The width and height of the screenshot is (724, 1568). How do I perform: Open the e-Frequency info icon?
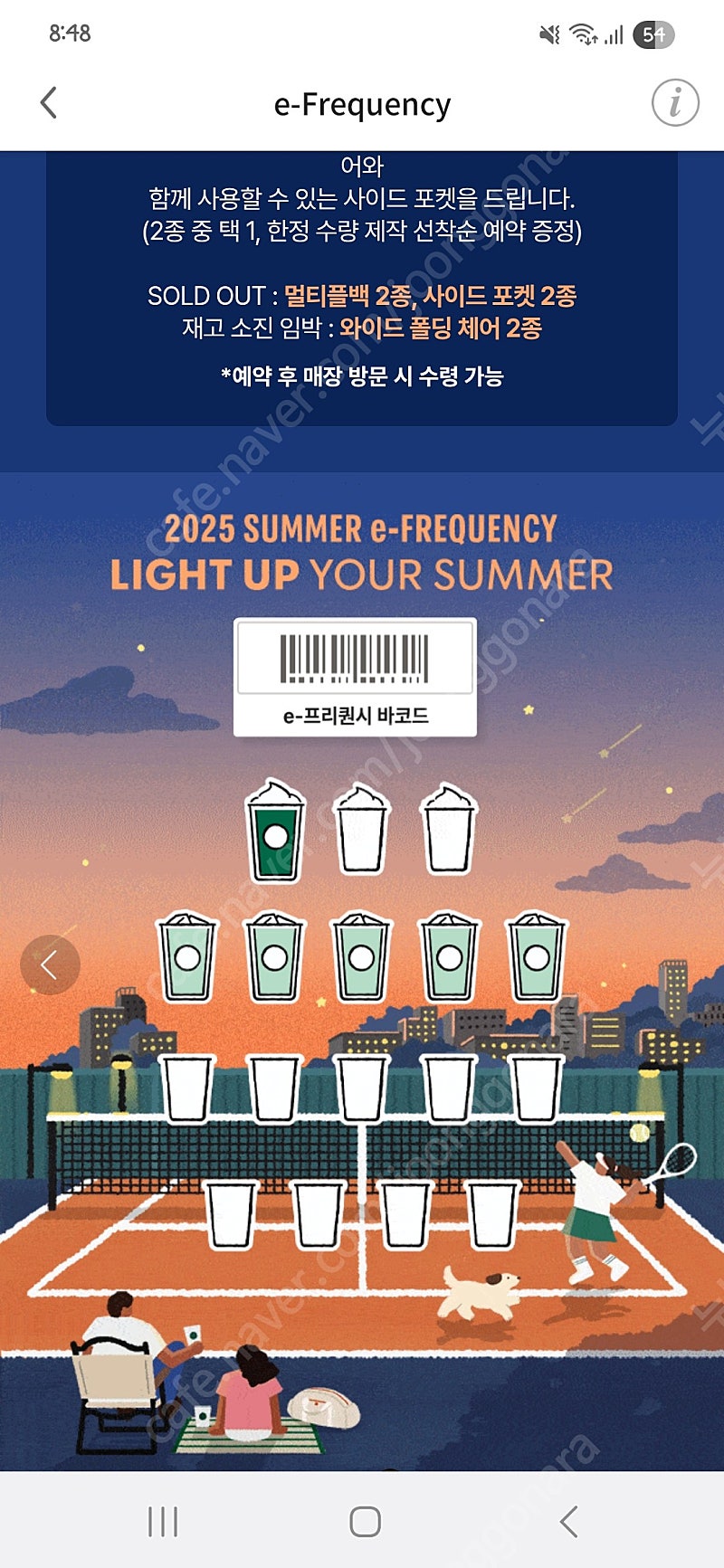coord(675,102)
